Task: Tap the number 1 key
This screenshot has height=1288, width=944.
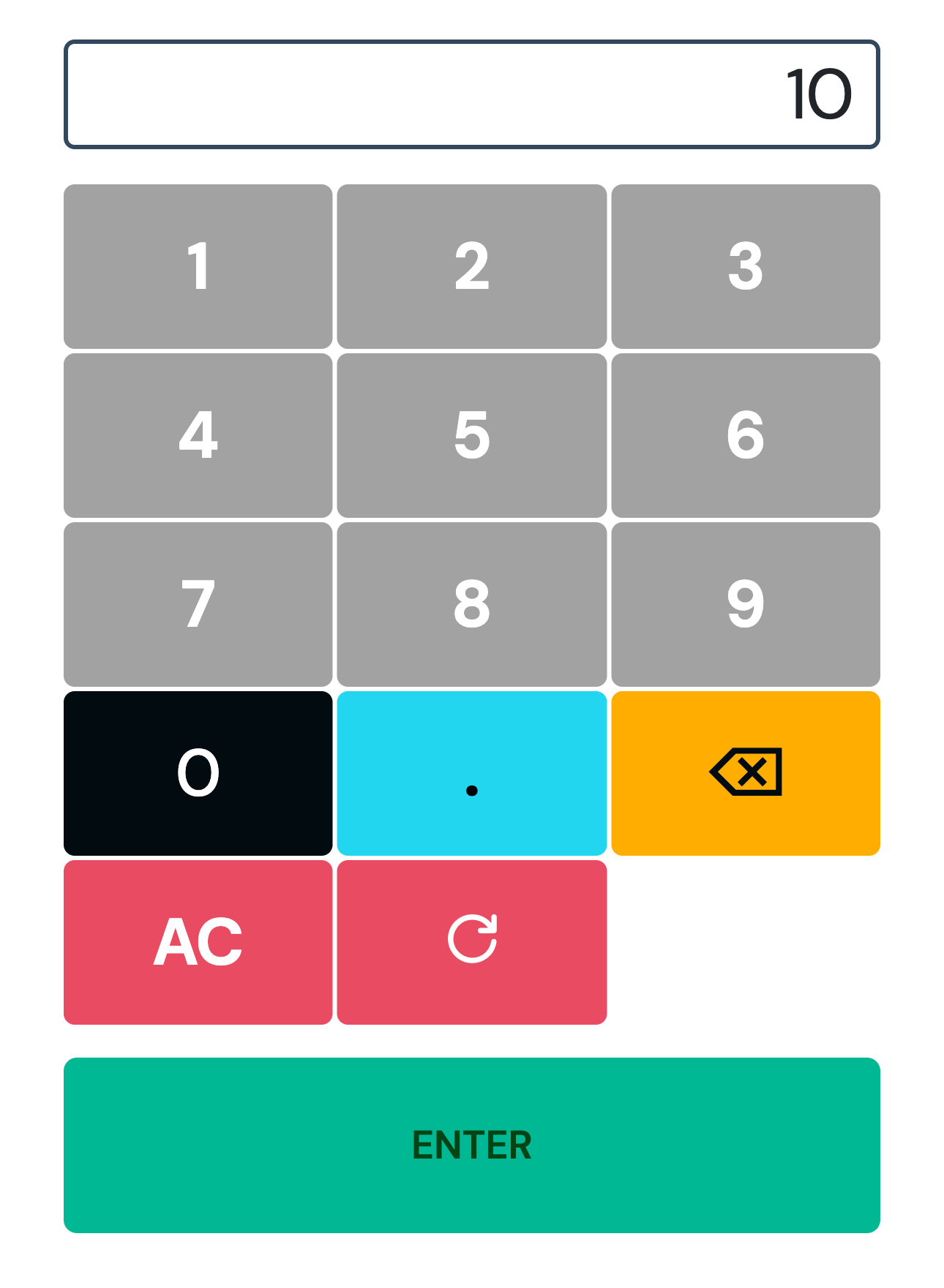Action: pyautogui.click(x=198, y=266)
